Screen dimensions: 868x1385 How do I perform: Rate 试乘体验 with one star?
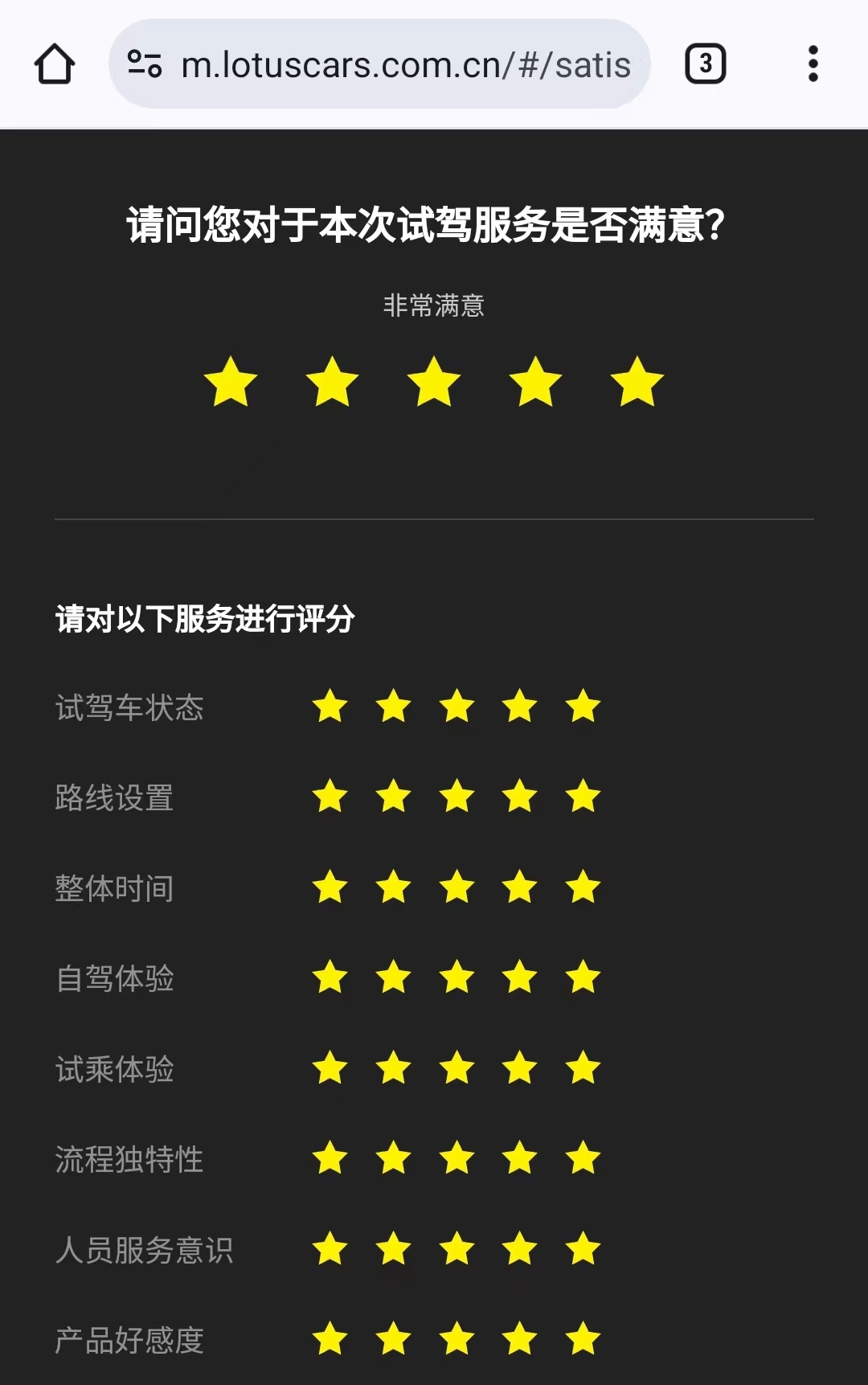pos(330,1069)
